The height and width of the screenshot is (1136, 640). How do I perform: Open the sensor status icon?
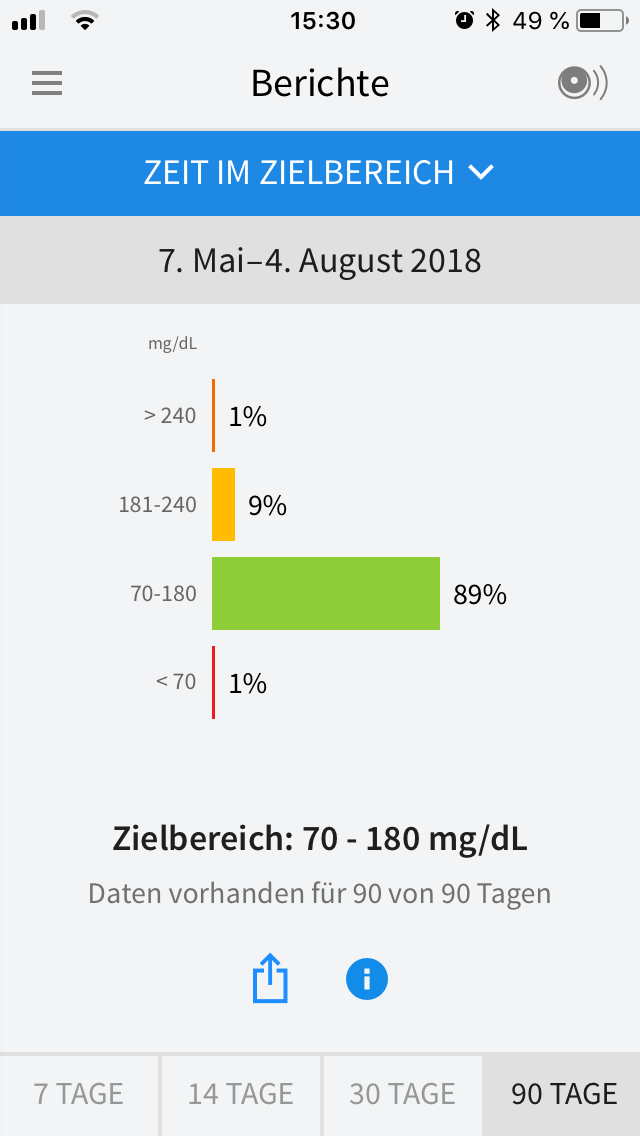(x=582, y=83)
